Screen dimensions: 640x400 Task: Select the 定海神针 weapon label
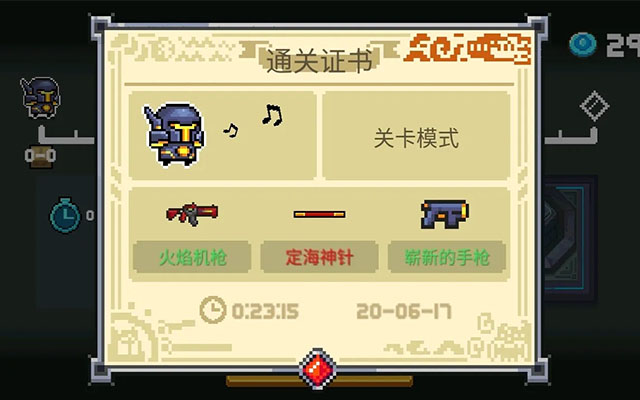pos(319,257)
